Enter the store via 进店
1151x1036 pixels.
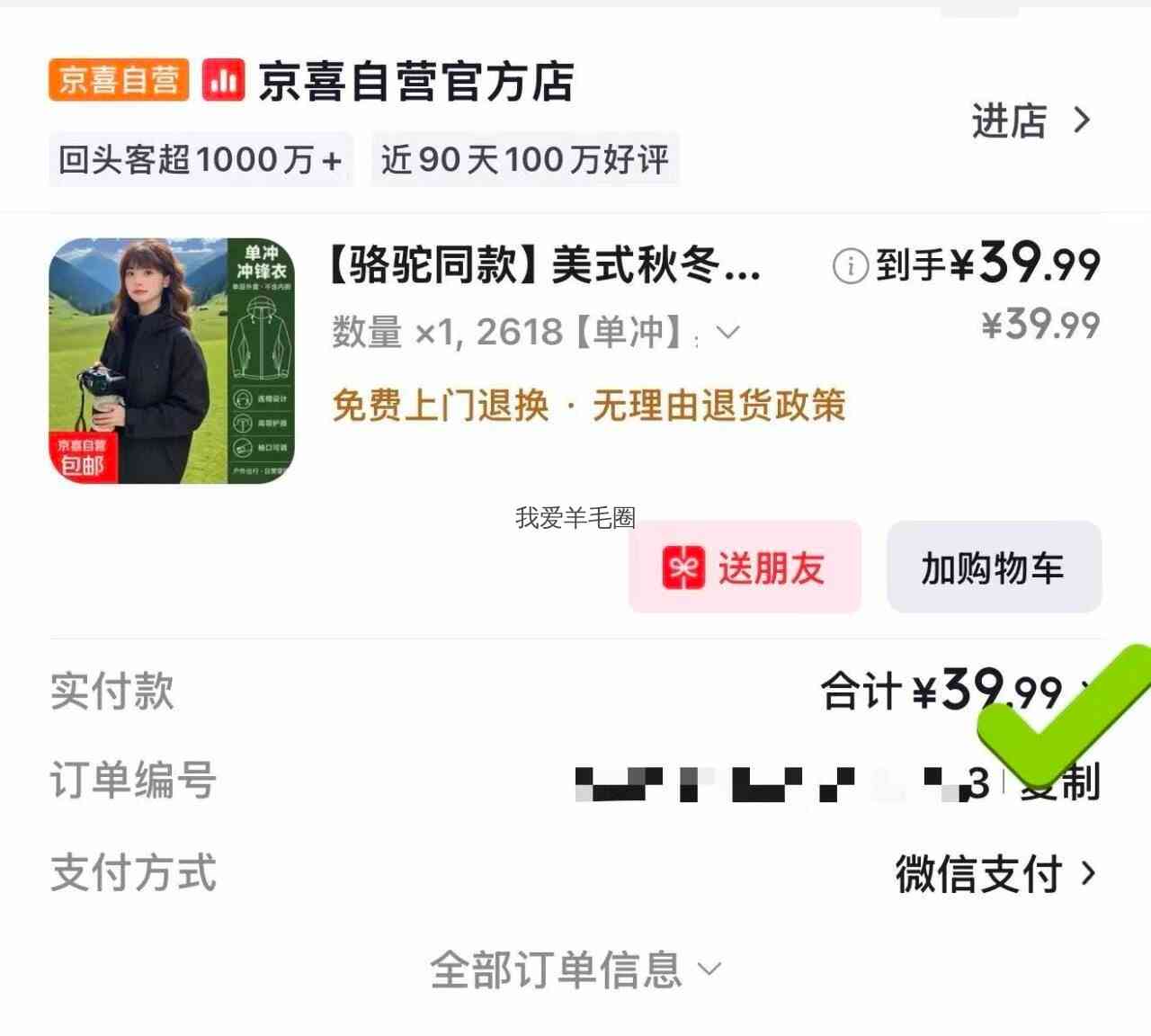coord(1031,121)
